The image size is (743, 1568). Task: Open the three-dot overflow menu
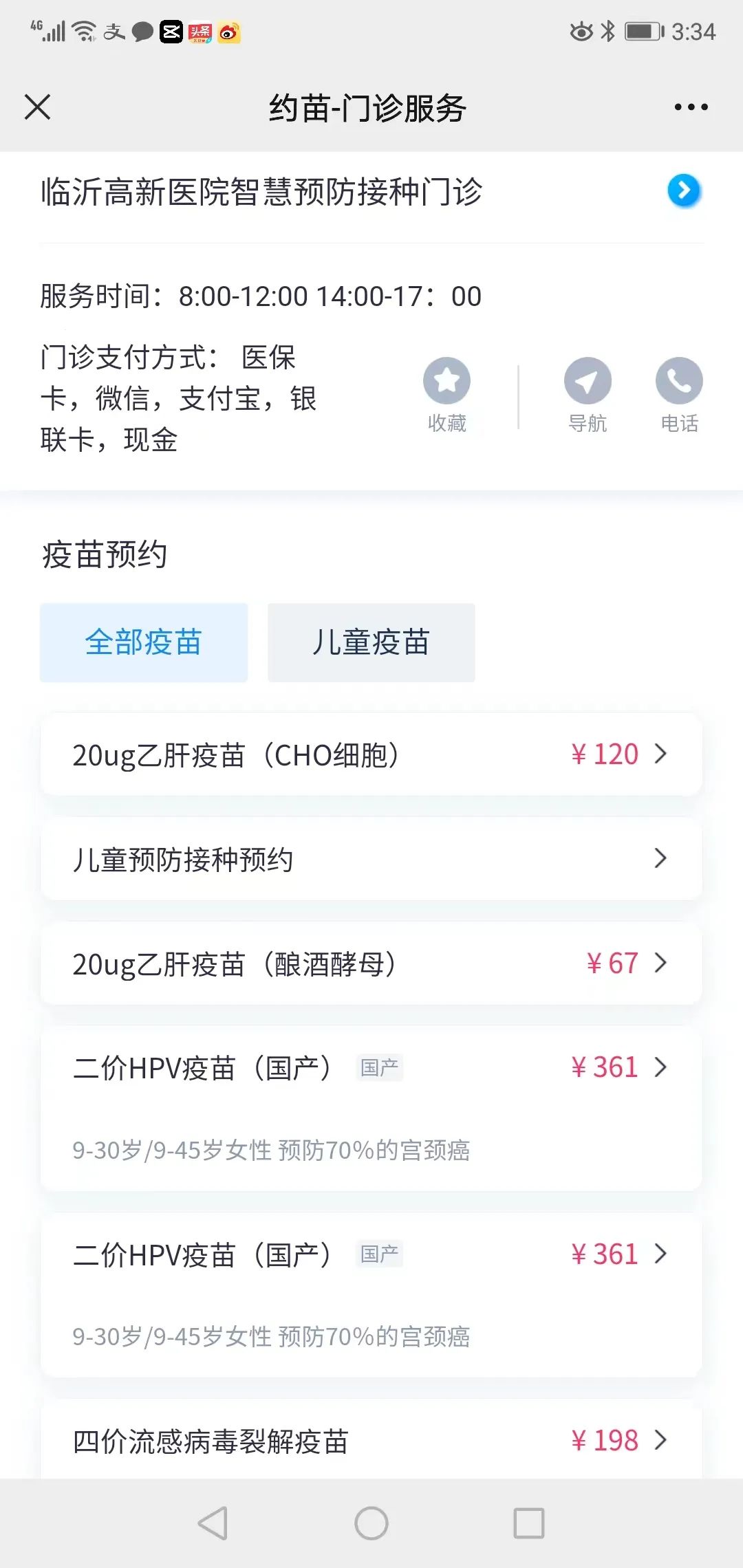point(691,107)
